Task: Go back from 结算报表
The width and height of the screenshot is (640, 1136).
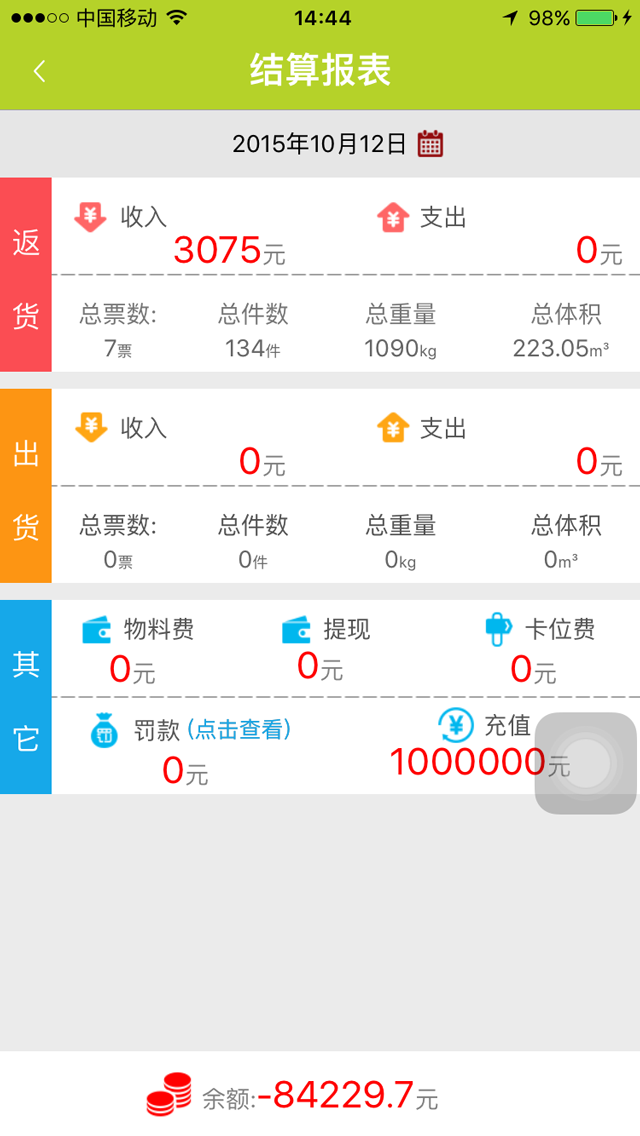Action: click(x=40, y=71)
